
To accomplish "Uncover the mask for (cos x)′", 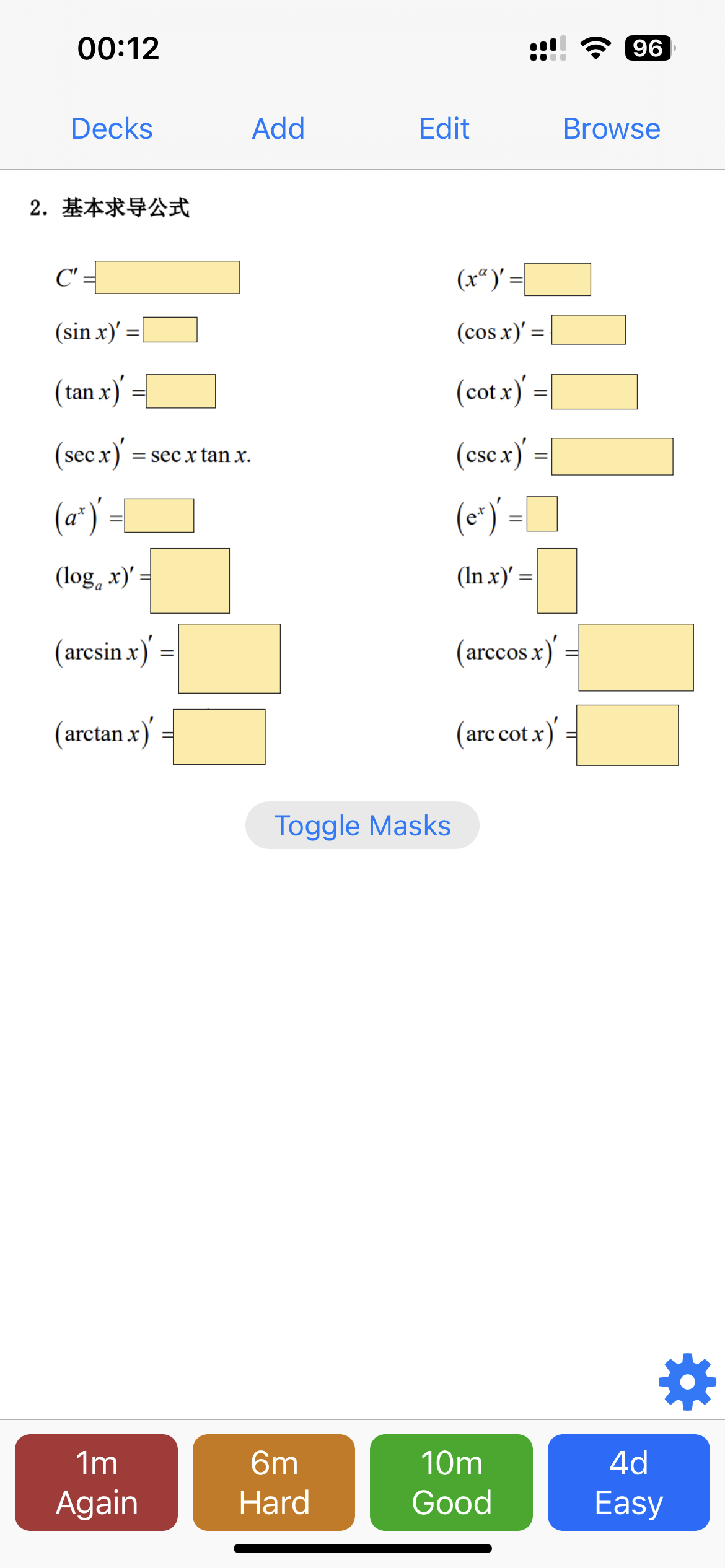I will pos(589,329).
